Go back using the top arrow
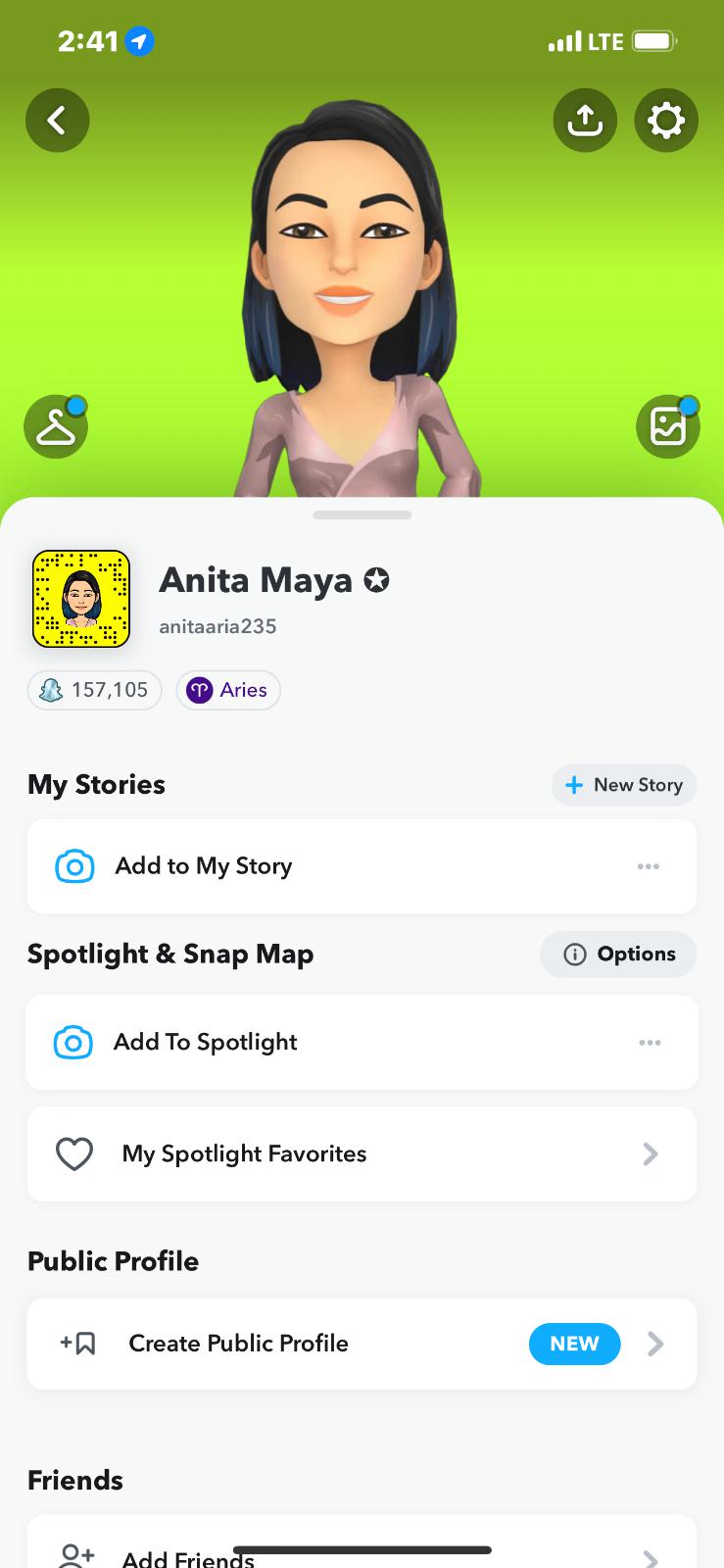 (x=57, y=121)
